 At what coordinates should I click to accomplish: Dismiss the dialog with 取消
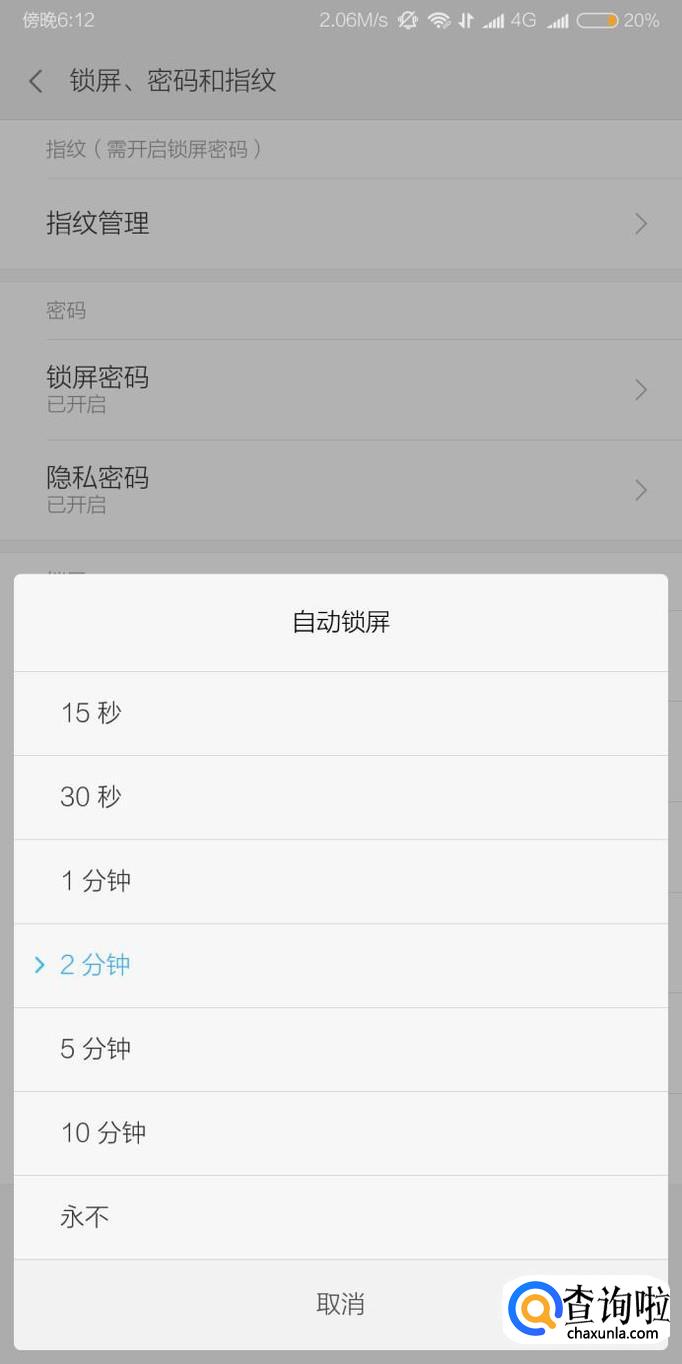click(340, 1304)
